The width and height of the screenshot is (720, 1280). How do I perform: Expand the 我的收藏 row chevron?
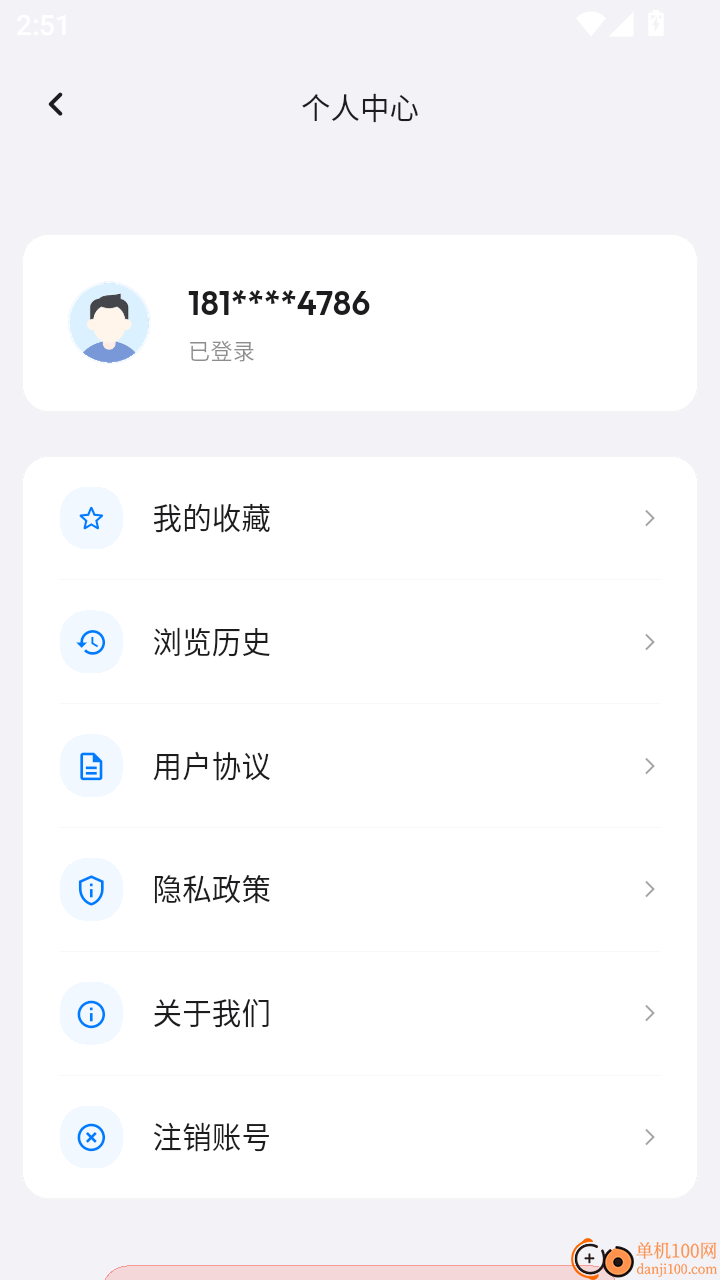pyautogui.click(x=649, y=518)
